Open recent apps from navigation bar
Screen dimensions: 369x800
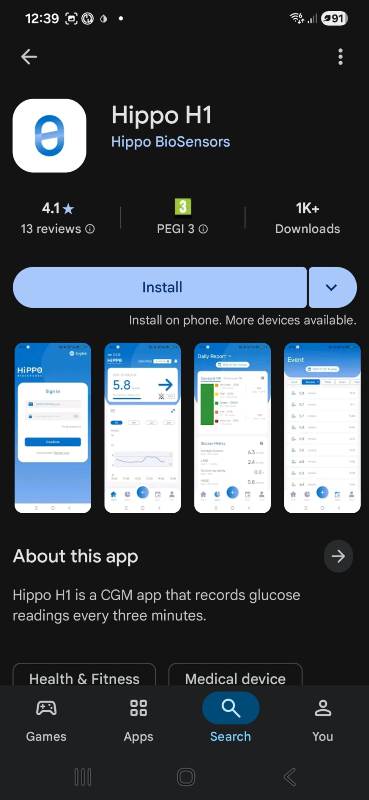(x=83, y=777)
